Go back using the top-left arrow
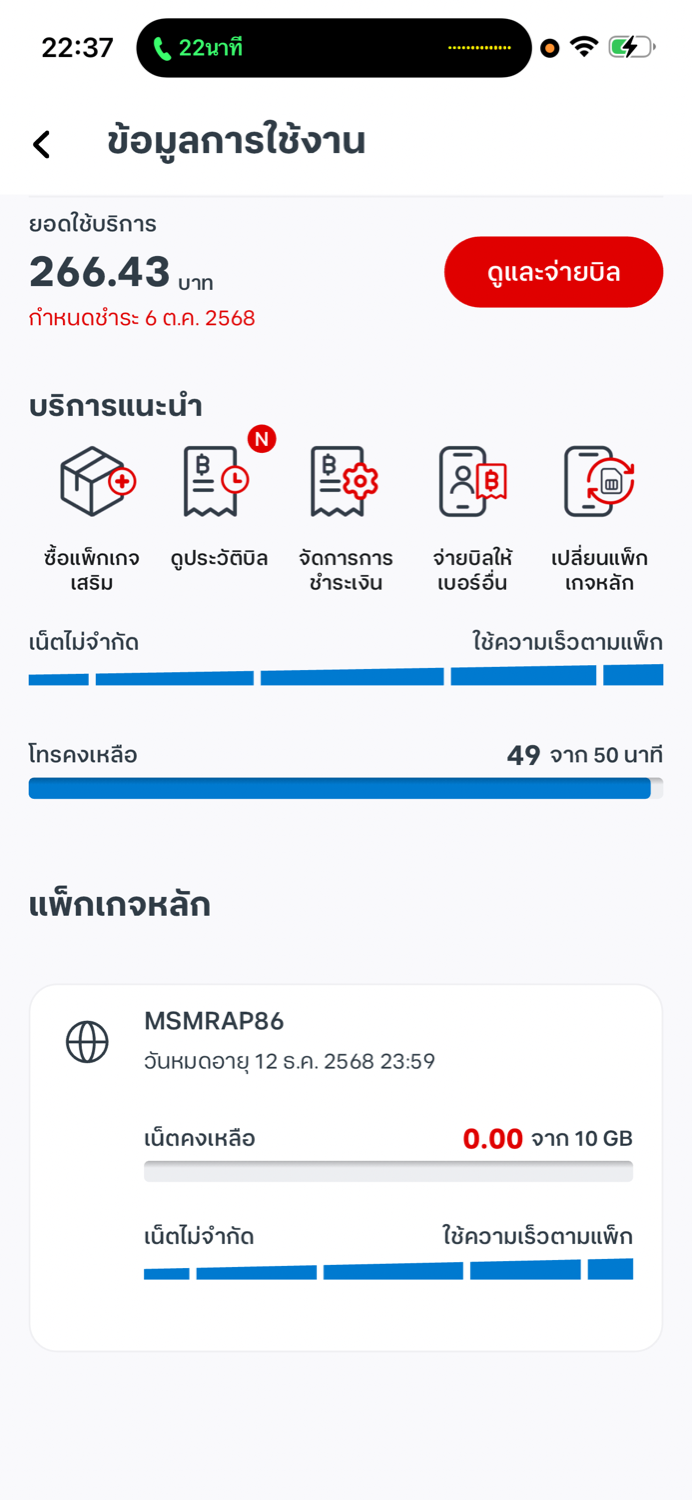693x1500 pixels. coord(41,144)
